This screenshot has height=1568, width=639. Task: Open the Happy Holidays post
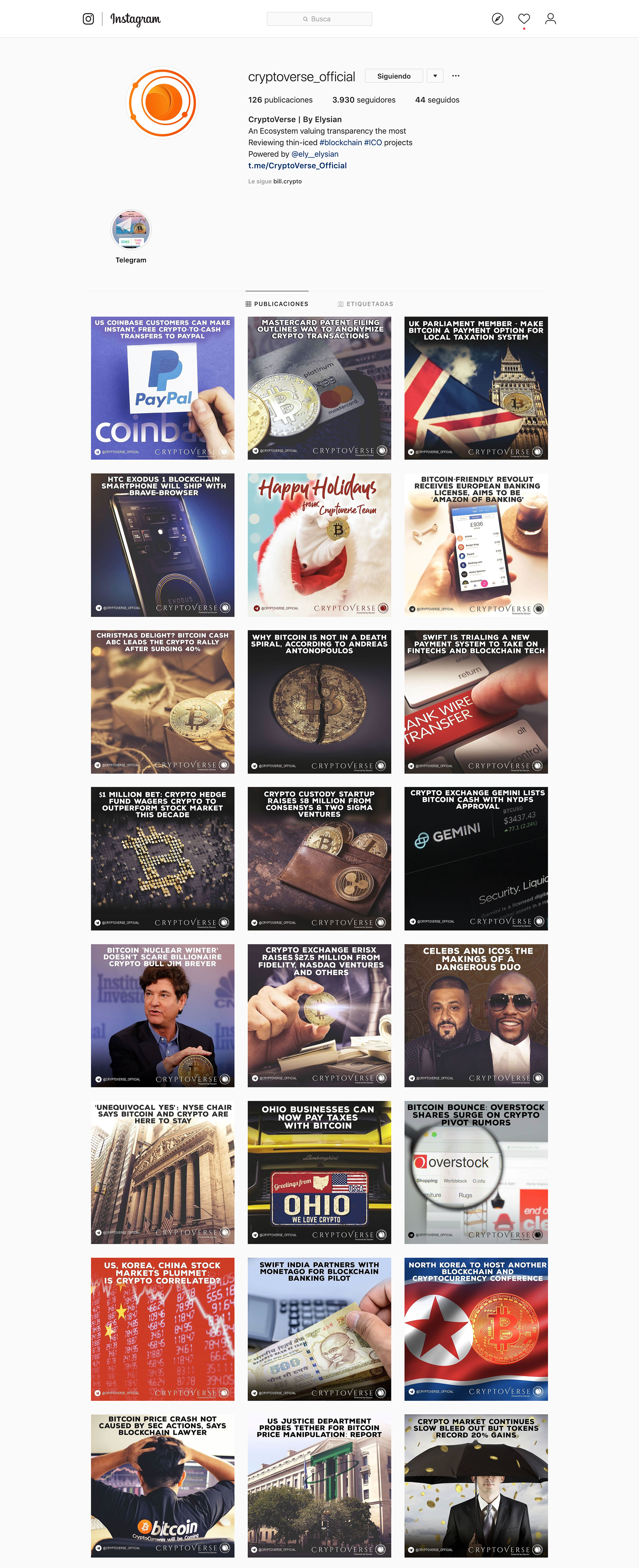(319, 545)
